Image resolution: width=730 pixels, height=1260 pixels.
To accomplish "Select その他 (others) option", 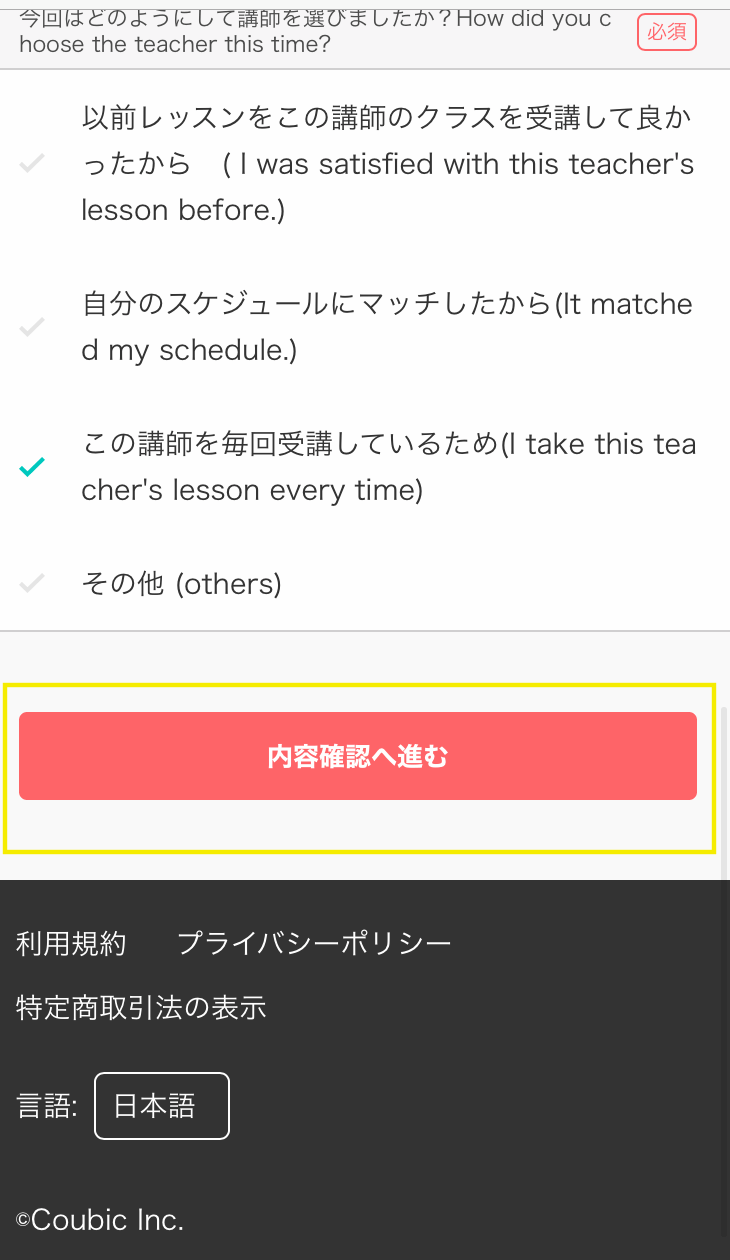I will click(33, 583).
